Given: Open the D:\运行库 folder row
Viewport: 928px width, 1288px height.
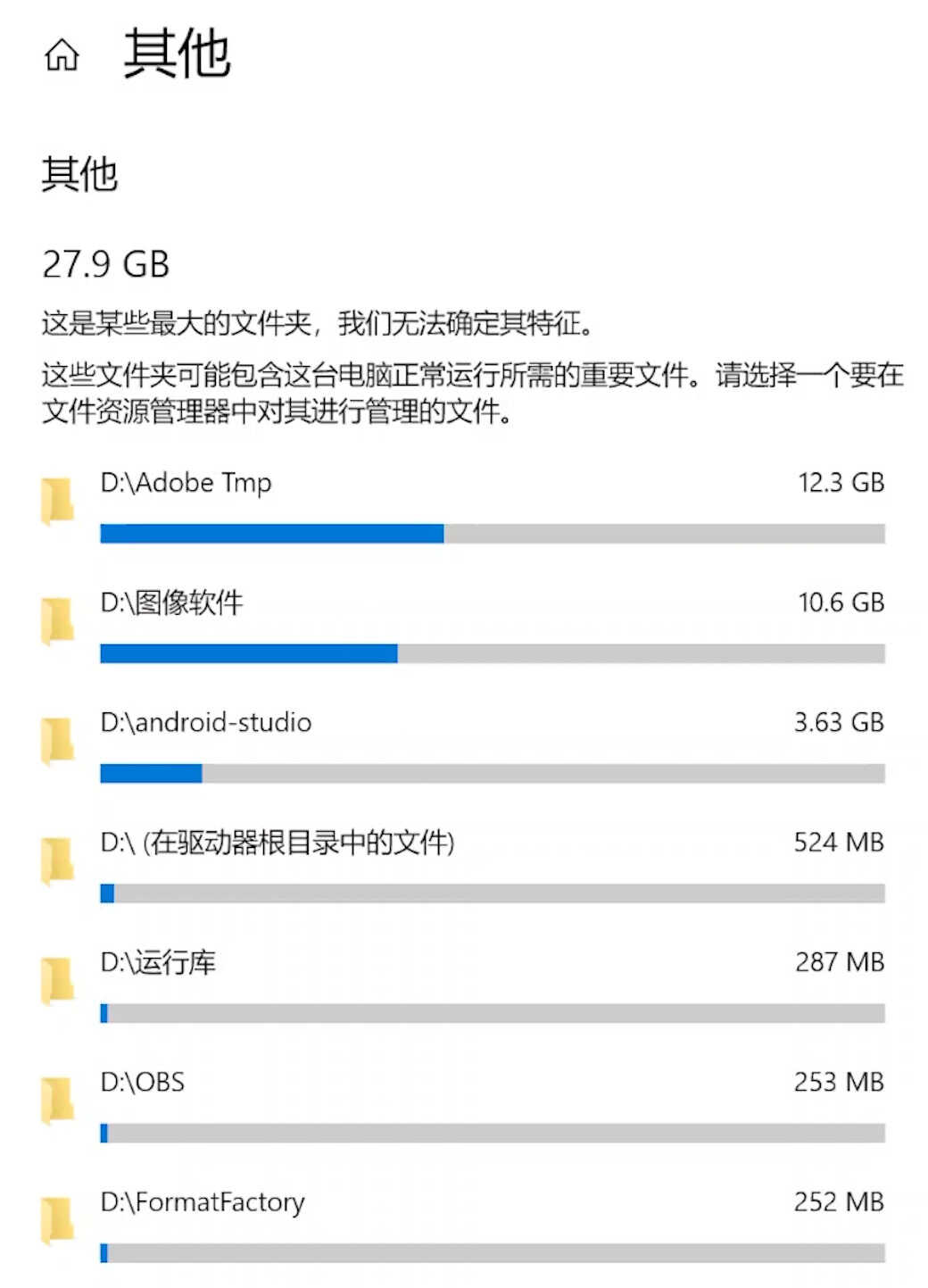Looking at the screenshot, I should (158, 962).
